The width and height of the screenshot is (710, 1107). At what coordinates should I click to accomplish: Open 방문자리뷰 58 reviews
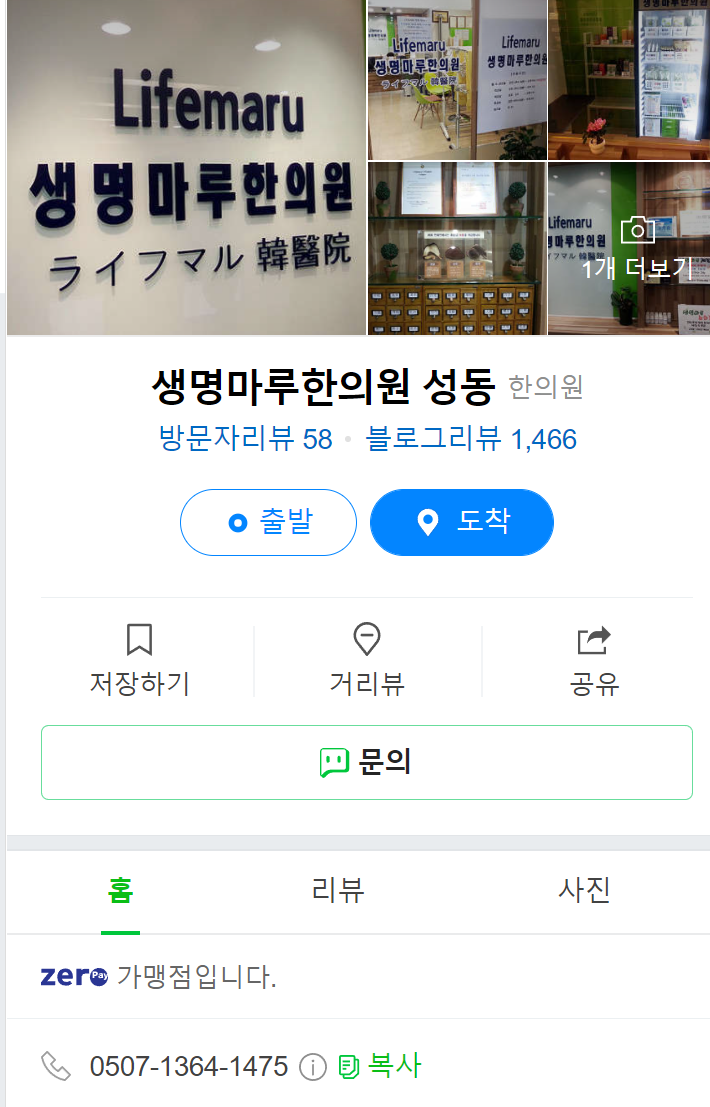point(246,439)
